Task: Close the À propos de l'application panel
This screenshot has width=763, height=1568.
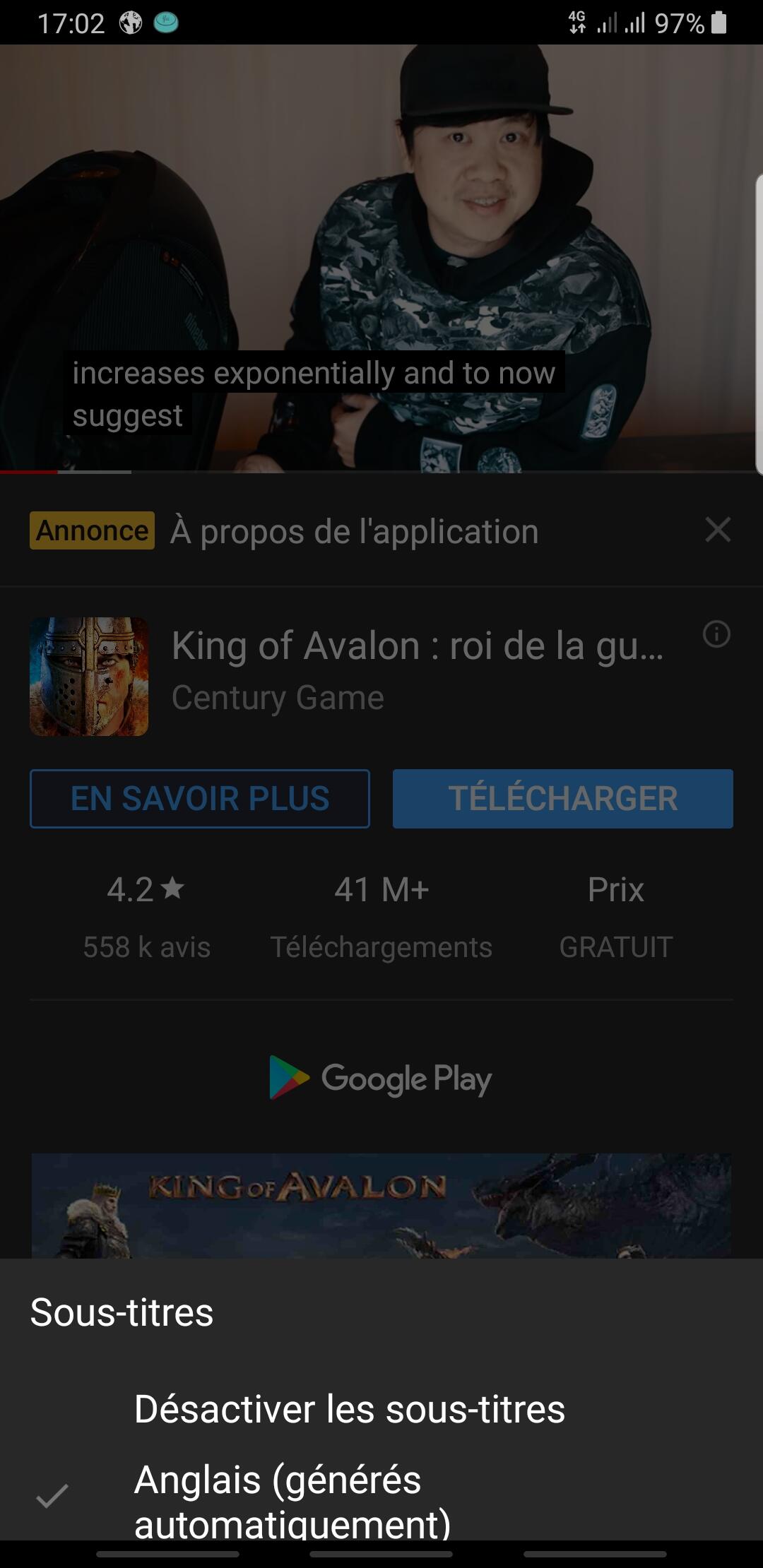Action: pos(718,530)
